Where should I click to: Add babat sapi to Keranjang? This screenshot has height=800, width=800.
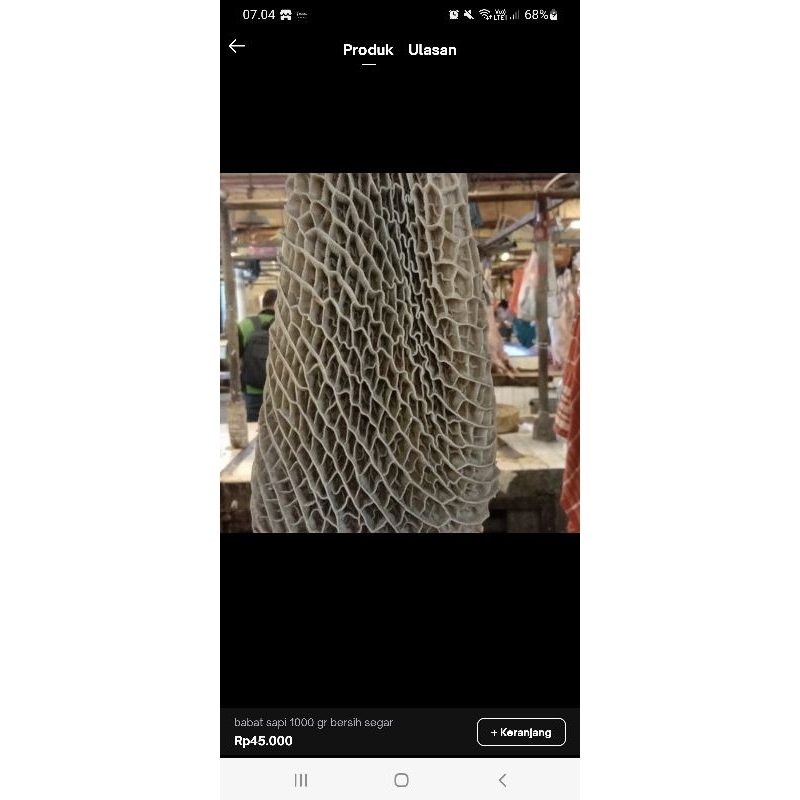pyautogui.click(x=521, y=732)
